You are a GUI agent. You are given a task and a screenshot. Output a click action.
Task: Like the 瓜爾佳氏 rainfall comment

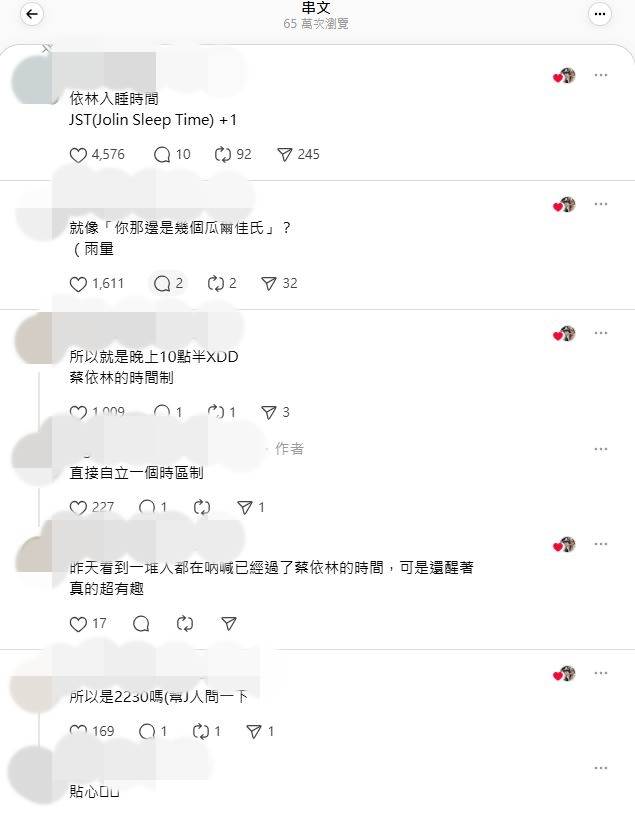click(79, 284)
